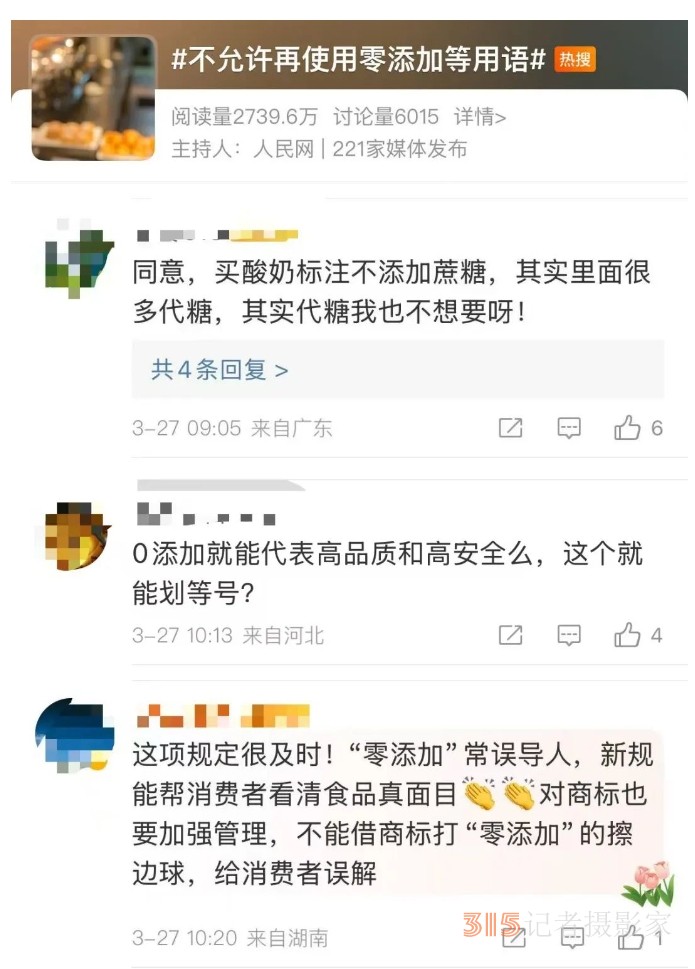Reply to the 湖南 comment
This screenshot has height=969, width=695.
tap(572, 938)
